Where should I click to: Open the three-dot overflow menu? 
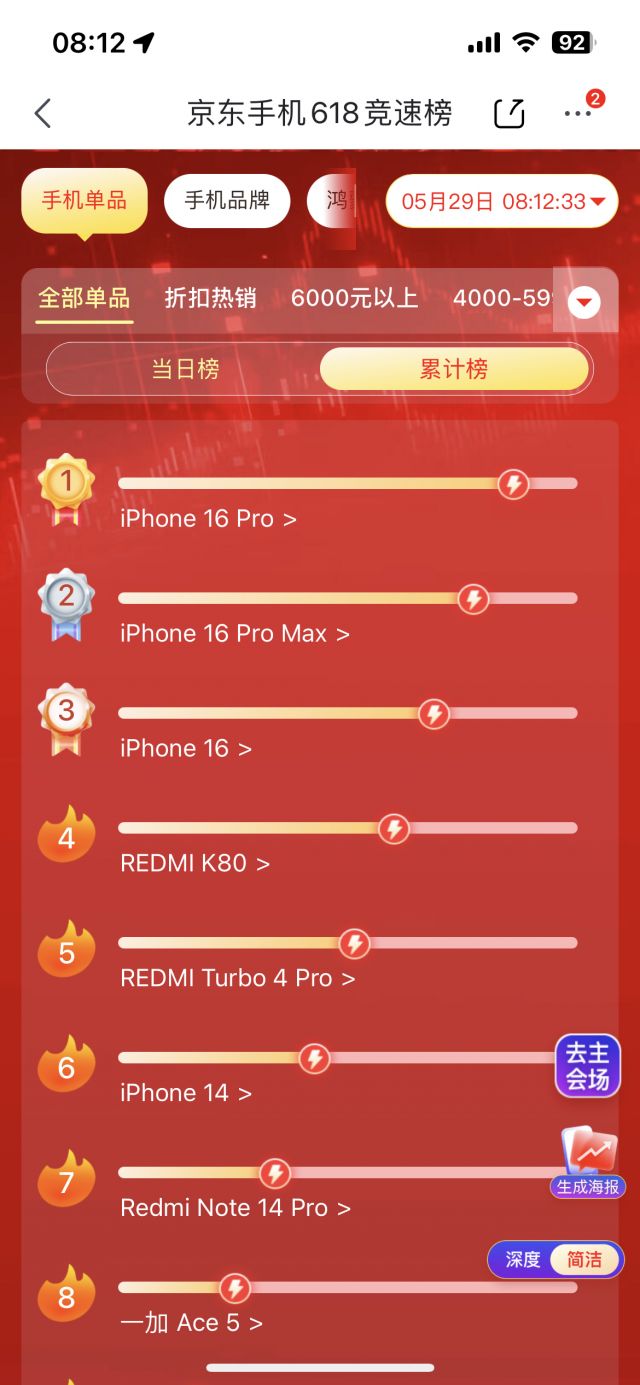pos(579,113)
